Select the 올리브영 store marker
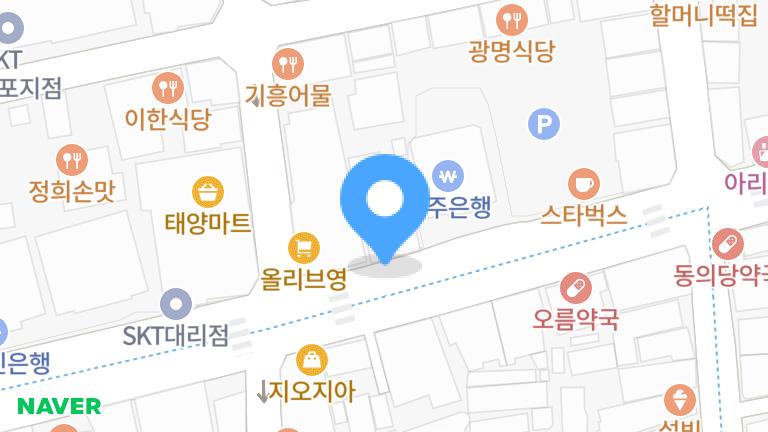Image resolution: width=768 pixels, height=432 pixels. tap(303, 246)
